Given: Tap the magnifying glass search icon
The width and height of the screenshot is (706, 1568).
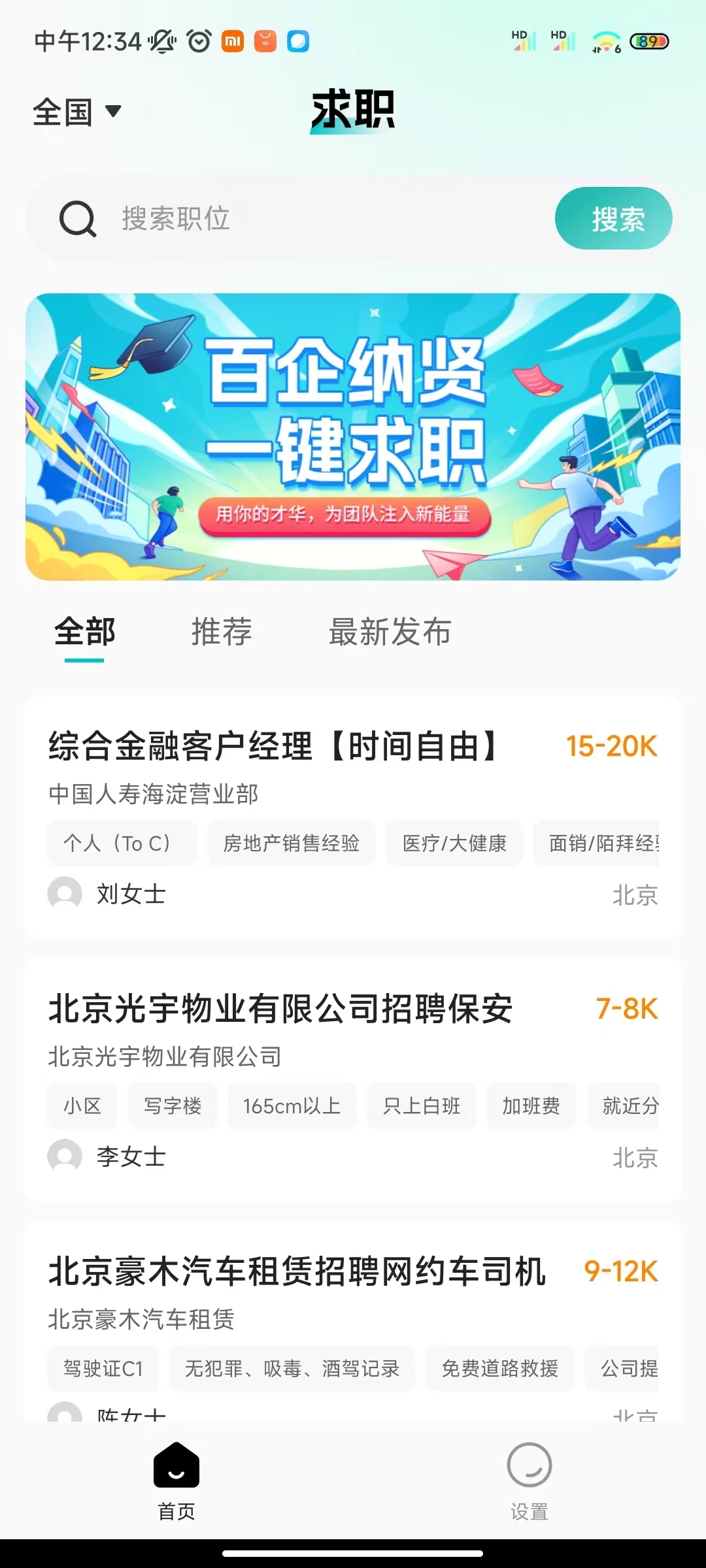Looking at the screenshot, I should (76, 218).
